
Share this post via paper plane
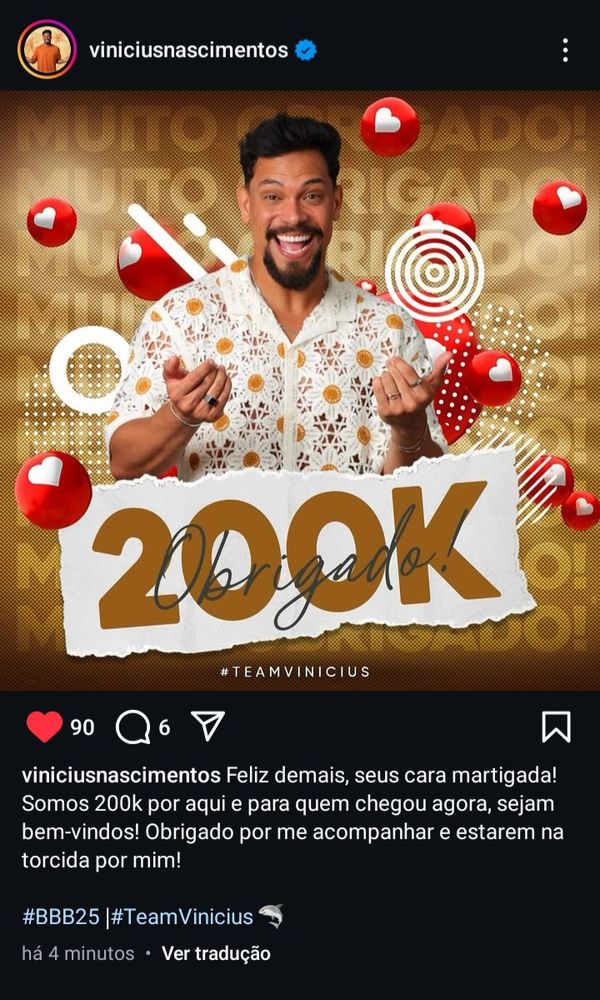207,727
